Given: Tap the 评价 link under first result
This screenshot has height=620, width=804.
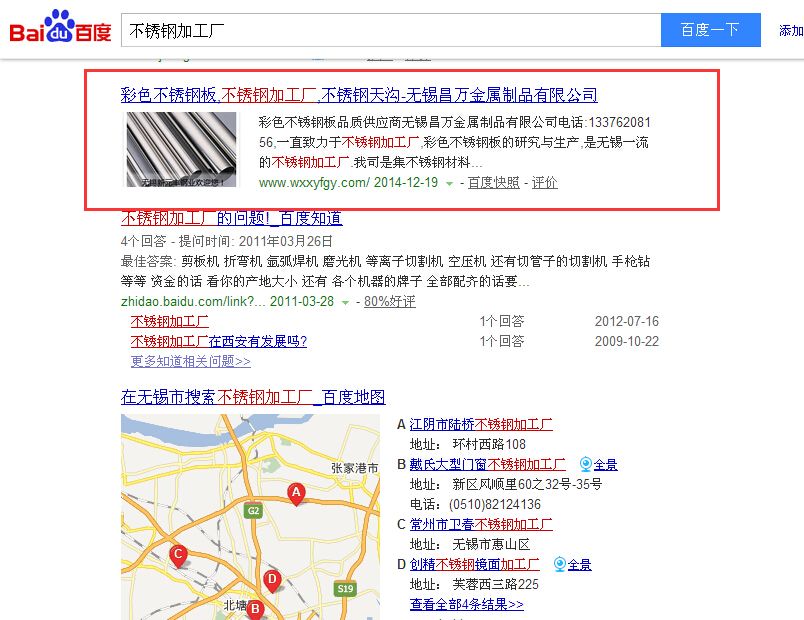Looking at the screenshot, I should (544, 183).
